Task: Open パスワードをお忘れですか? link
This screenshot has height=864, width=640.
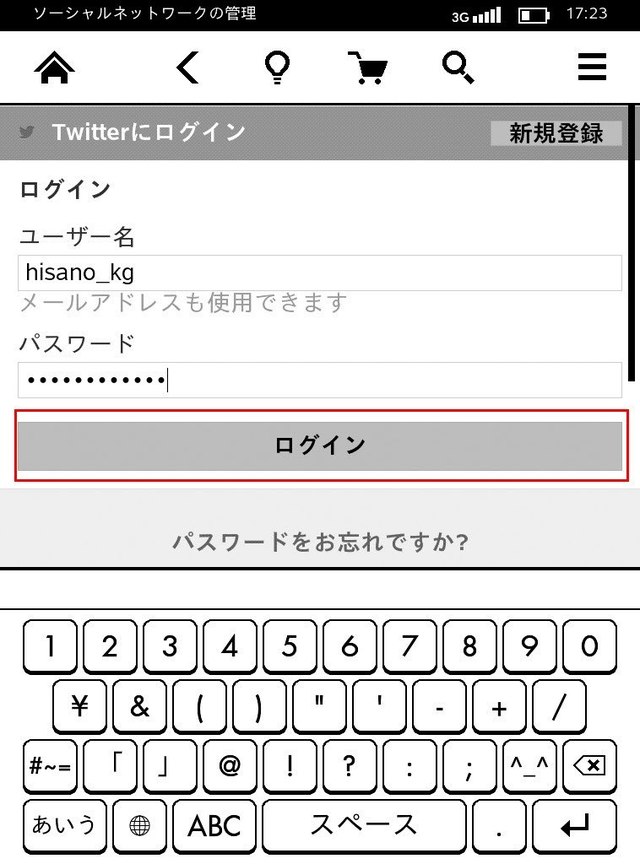Action: coord(320,542)
